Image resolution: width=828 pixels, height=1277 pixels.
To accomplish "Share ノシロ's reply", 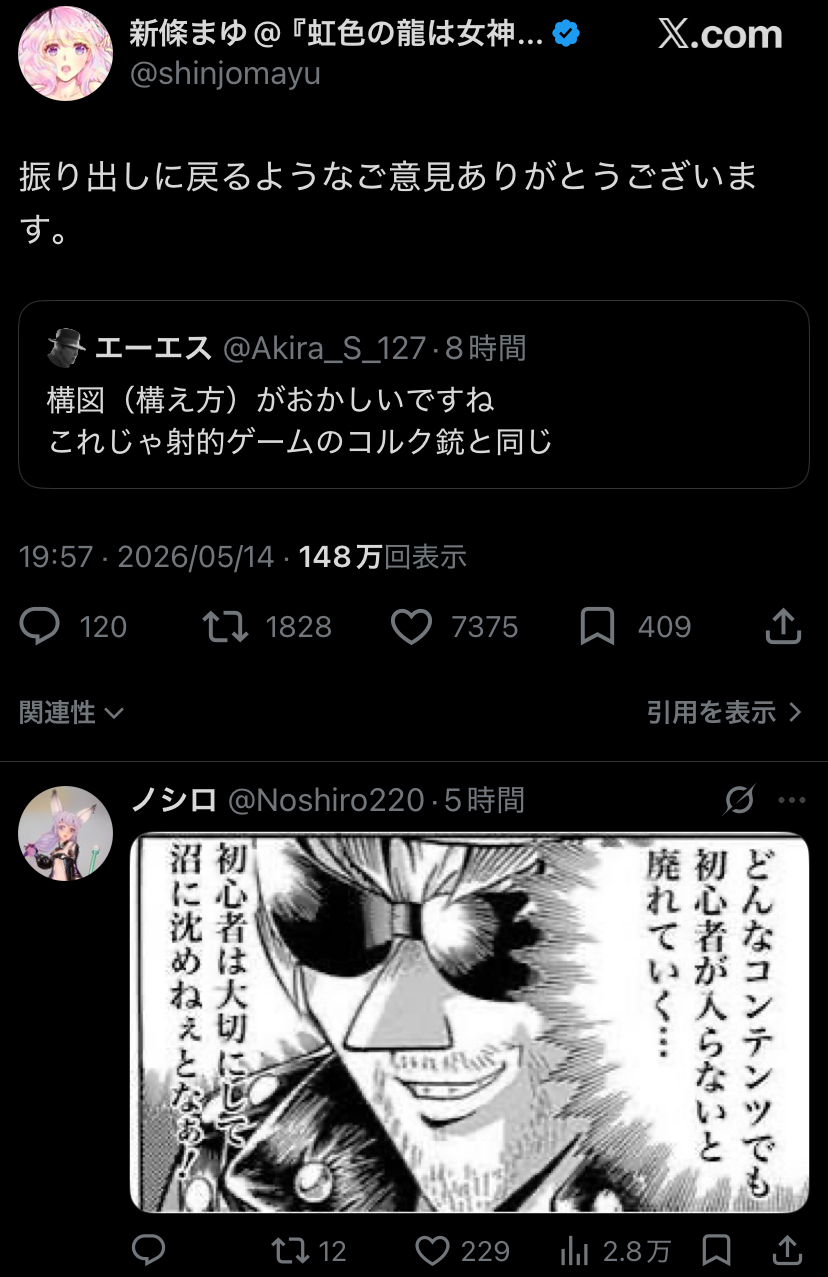I will point(787,1250).
